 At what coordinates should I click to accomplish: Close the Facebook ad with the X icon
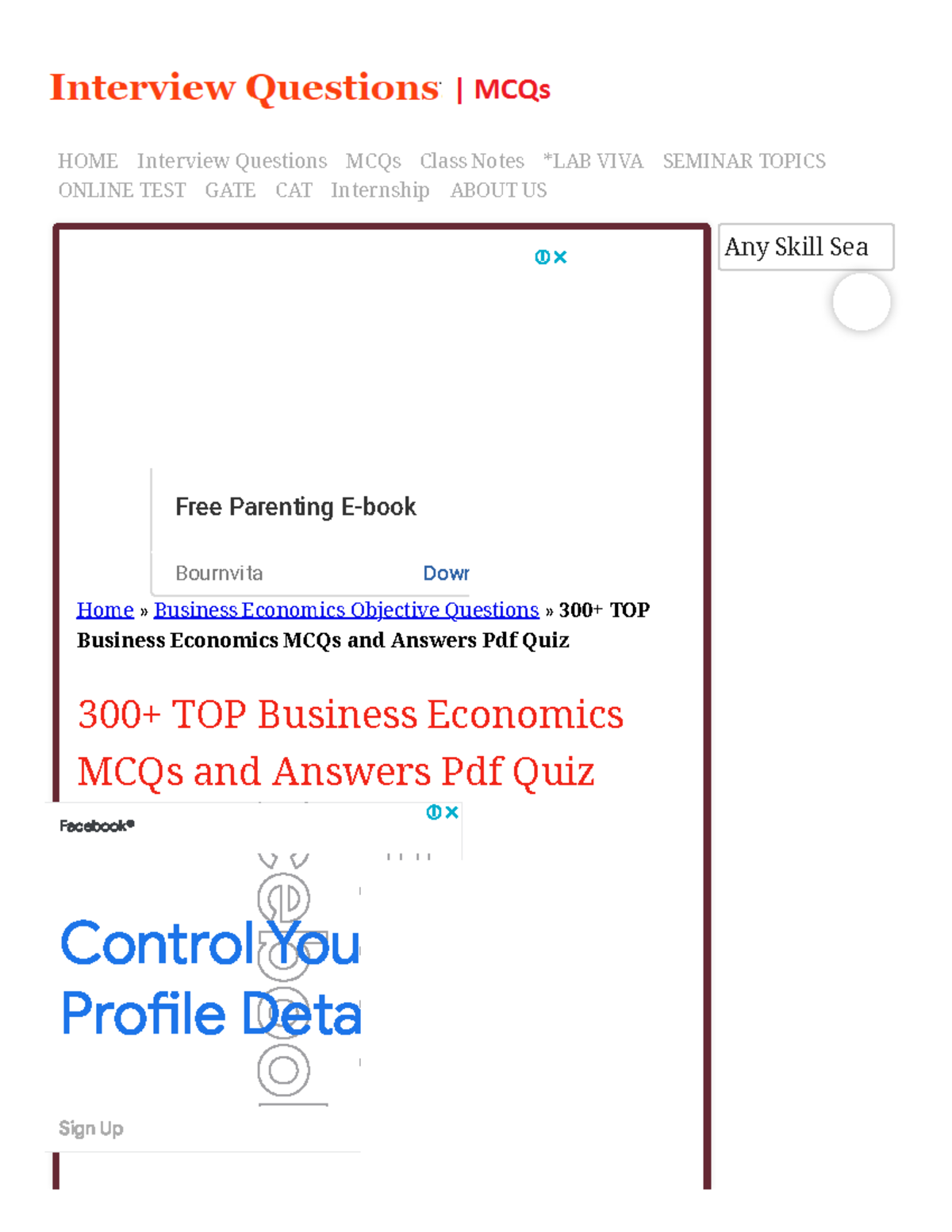click(452, 812)
